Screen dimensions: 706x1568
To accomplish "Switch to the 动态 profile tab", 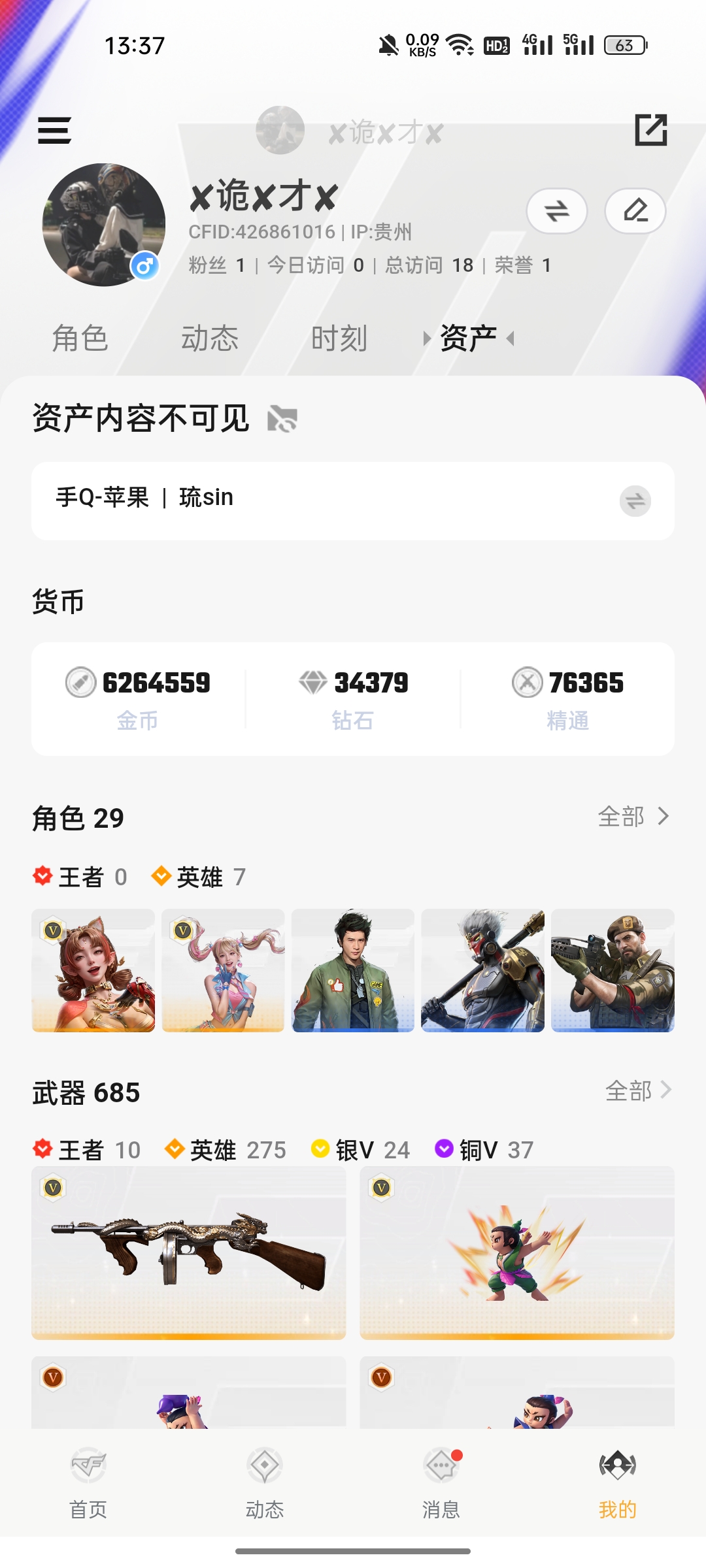I will pyautogui.click(x=210, y=338).
